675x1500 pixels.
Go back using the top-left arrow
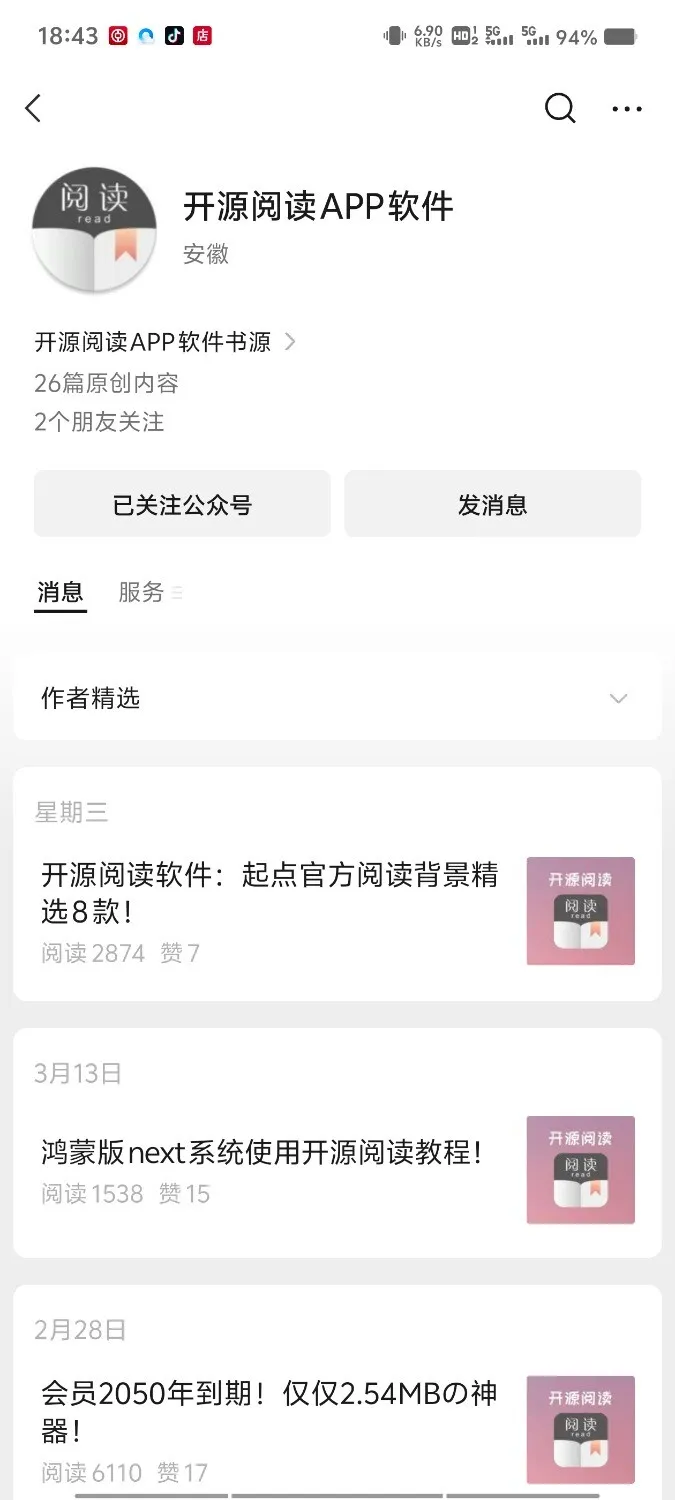(x=34, y=108)
